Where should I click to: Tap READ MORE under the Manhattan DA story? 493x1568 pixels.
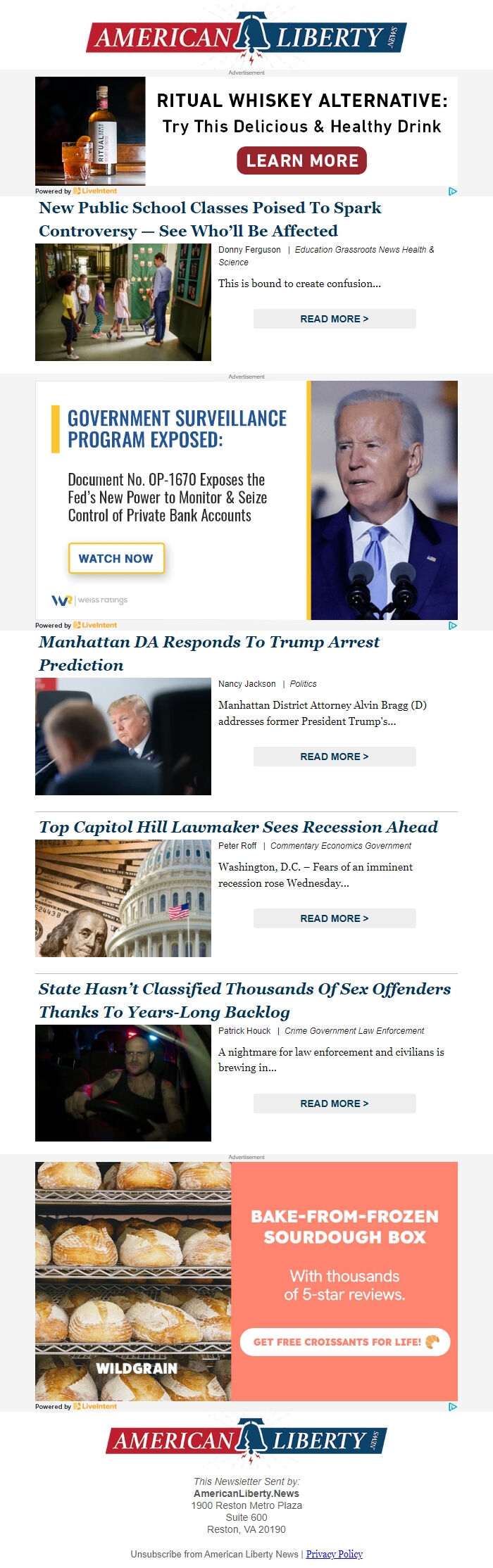pyautogui.click(x=334, y=757)
